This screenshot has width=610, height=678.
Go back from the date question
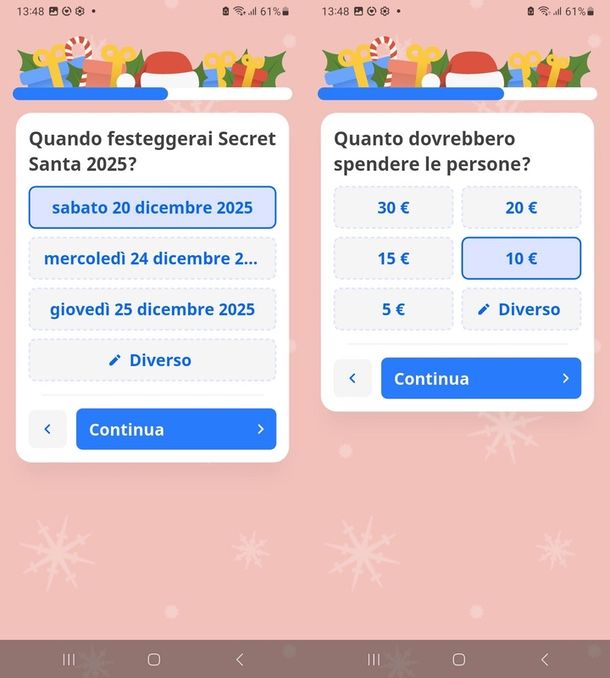point(47,429)
